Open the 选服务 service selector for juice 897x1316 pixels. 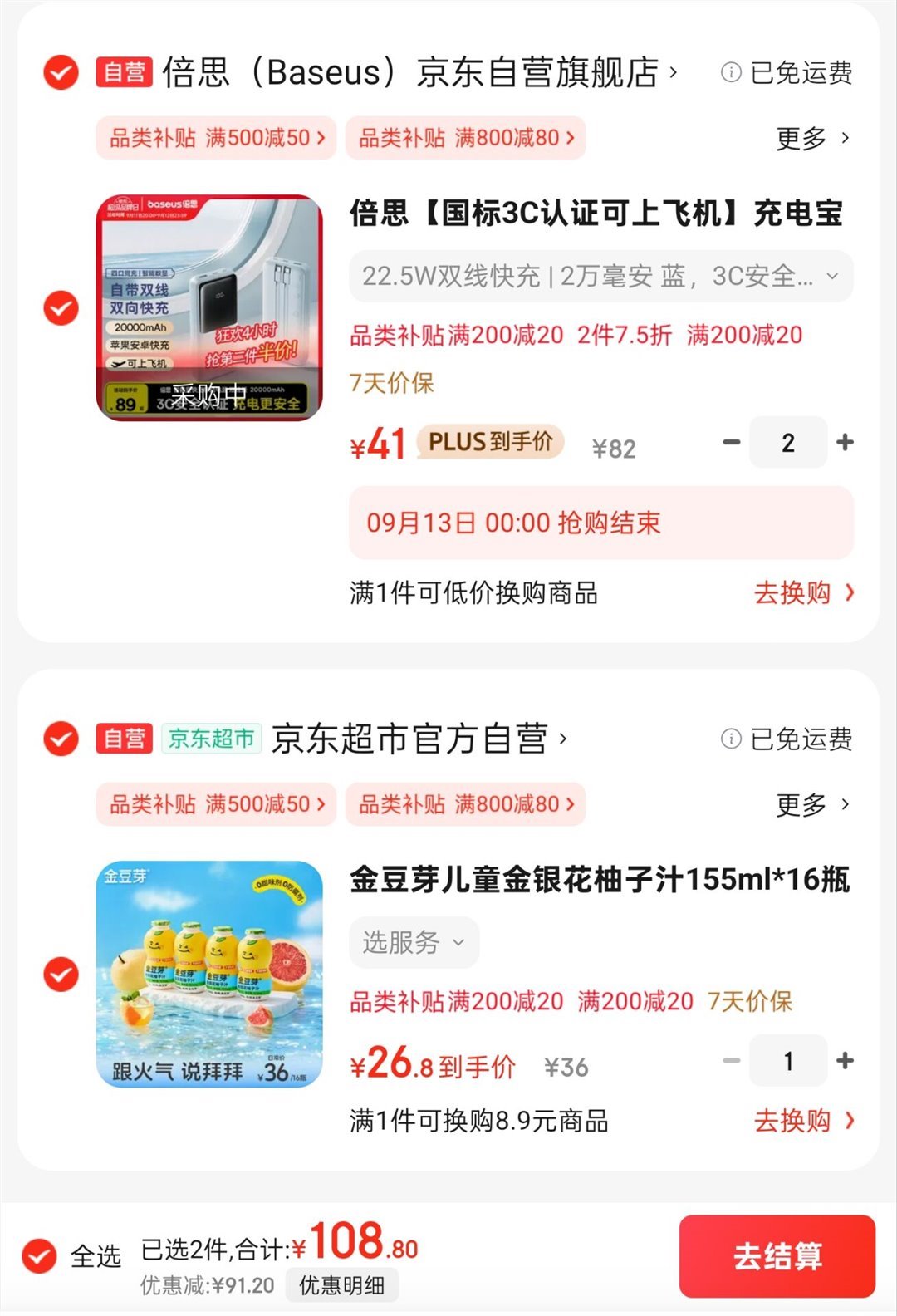[414, 941]
